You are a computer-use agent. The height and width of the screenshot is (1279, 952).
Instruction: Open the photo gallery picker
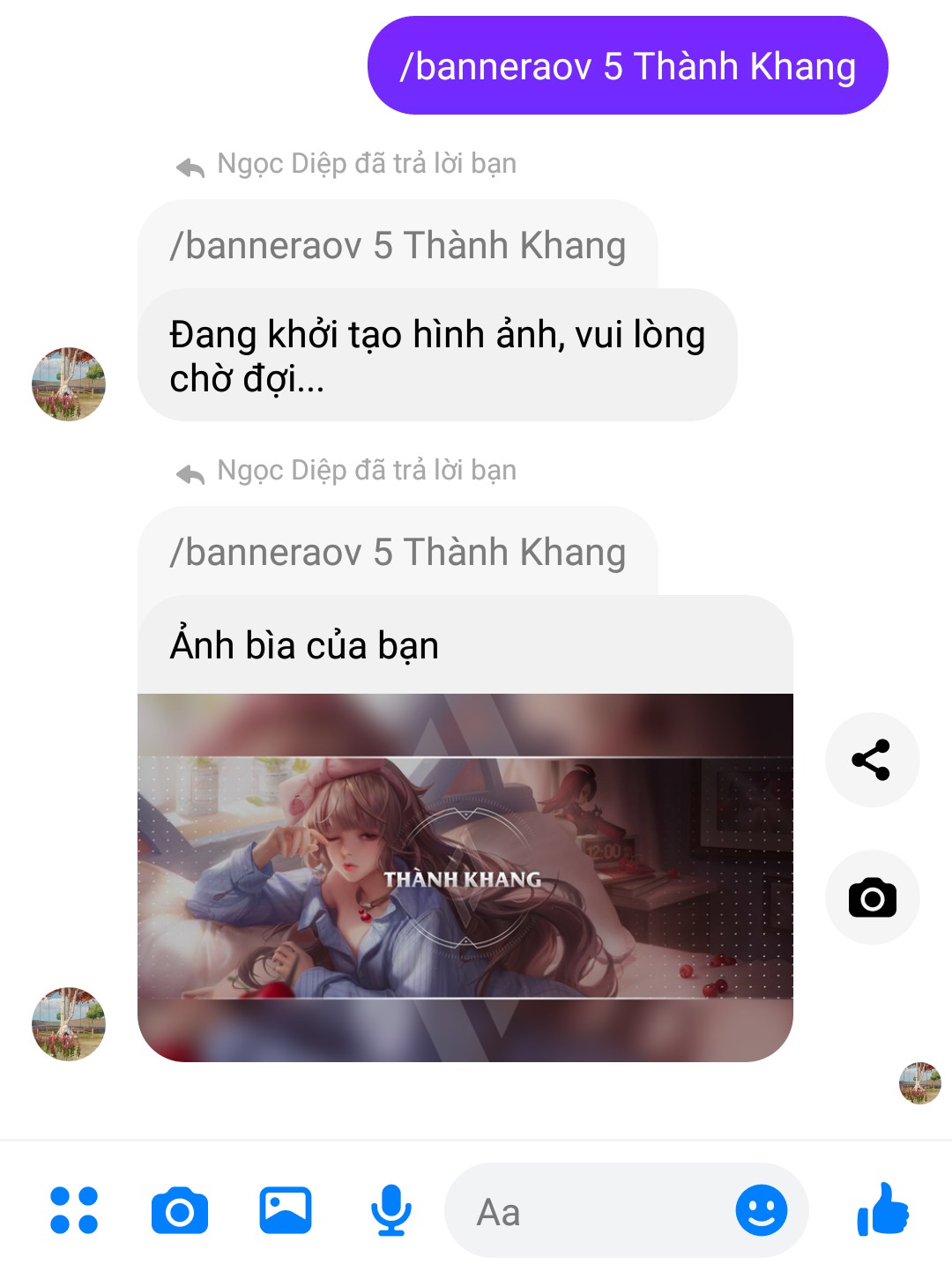coord(286,1210)
